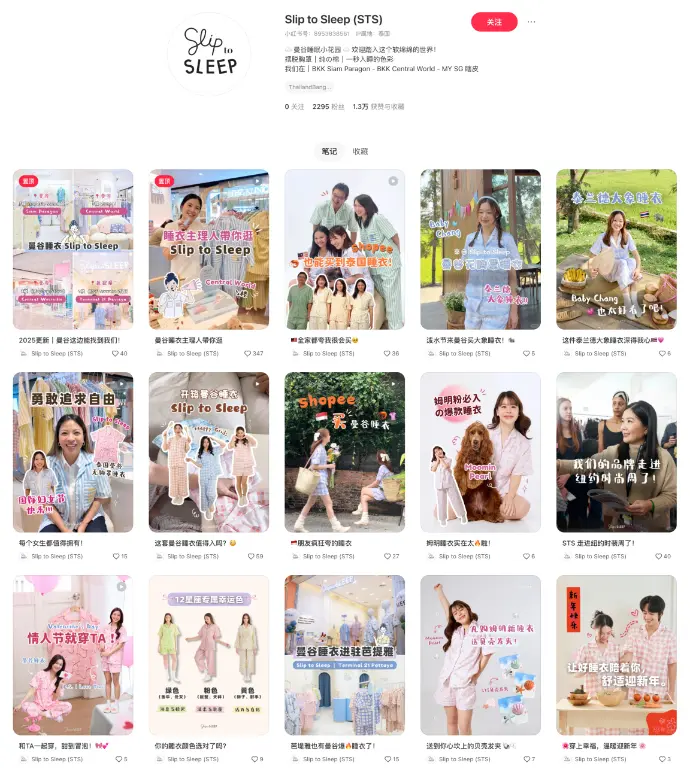The width and height of the screenshot is (690, 772).
Task: Select the 笔记 tab
Action: (329, 151)
